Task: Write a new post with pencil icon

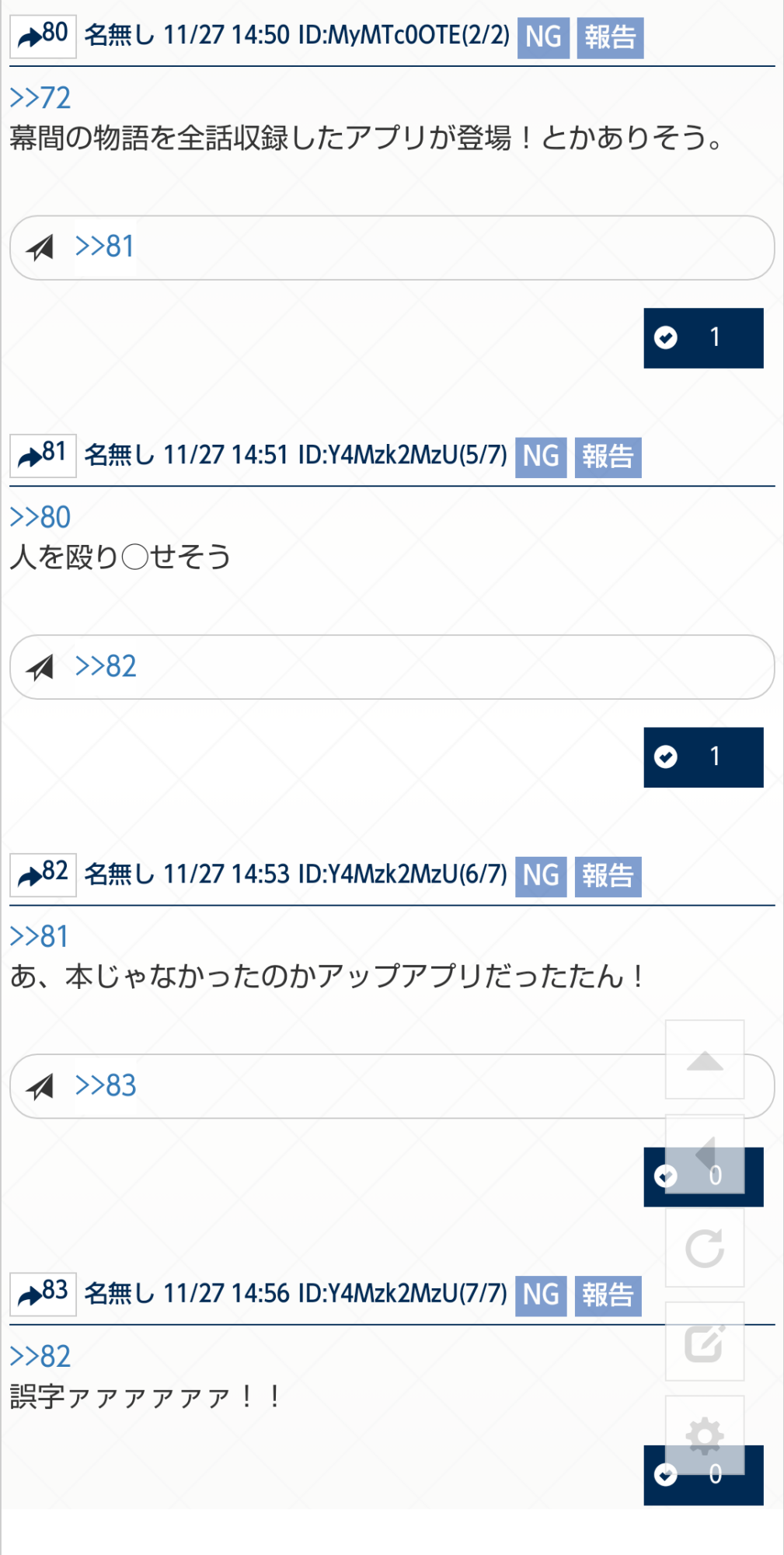Action: click(705, 1341)
